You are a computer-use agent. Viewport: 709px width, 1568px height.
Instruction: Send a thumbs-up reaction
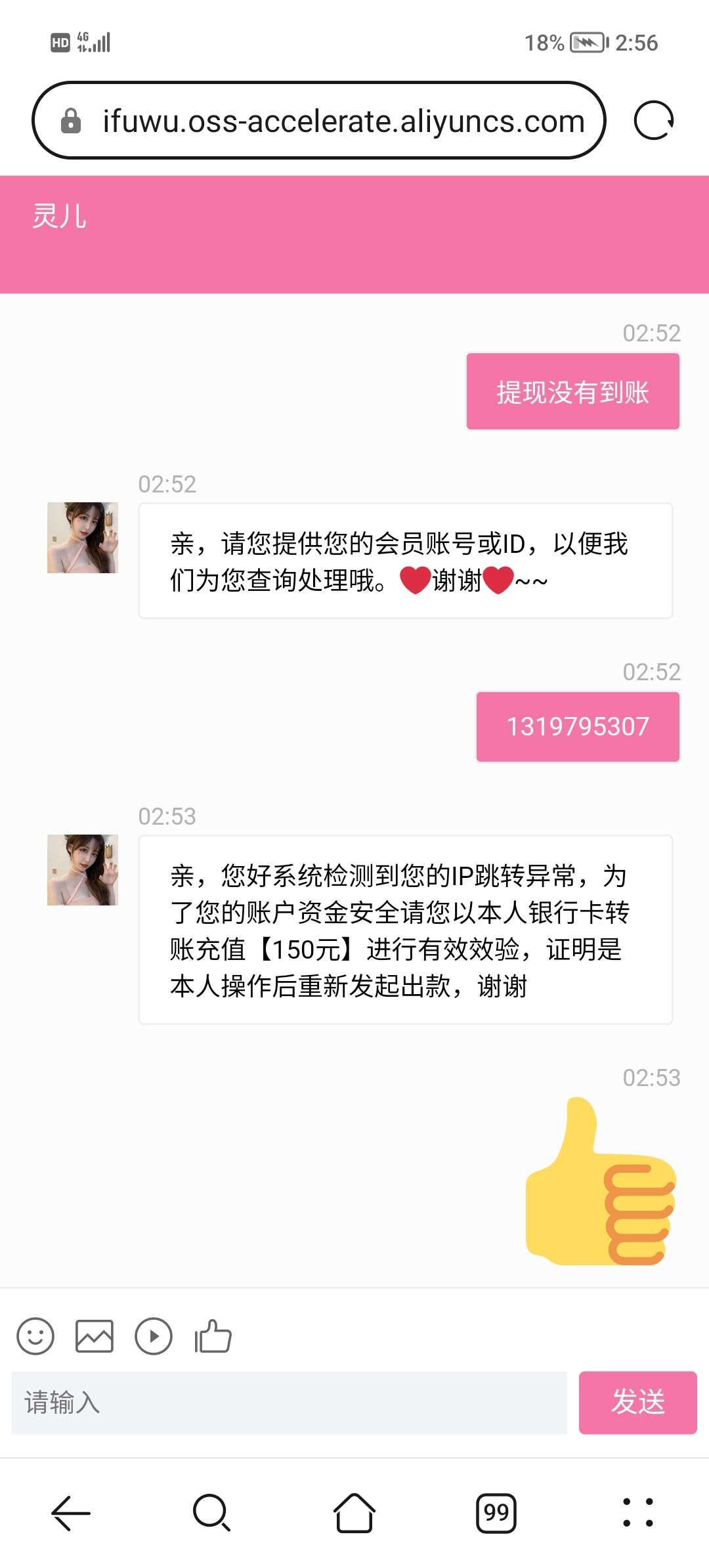[213, 1336]
